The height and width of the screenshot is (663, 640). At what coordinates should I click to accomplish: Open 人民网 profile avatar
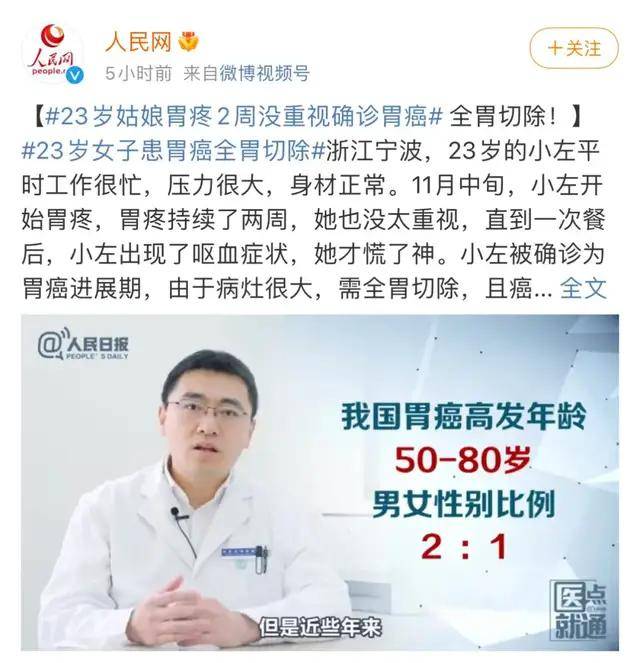(x=52, y=53)
